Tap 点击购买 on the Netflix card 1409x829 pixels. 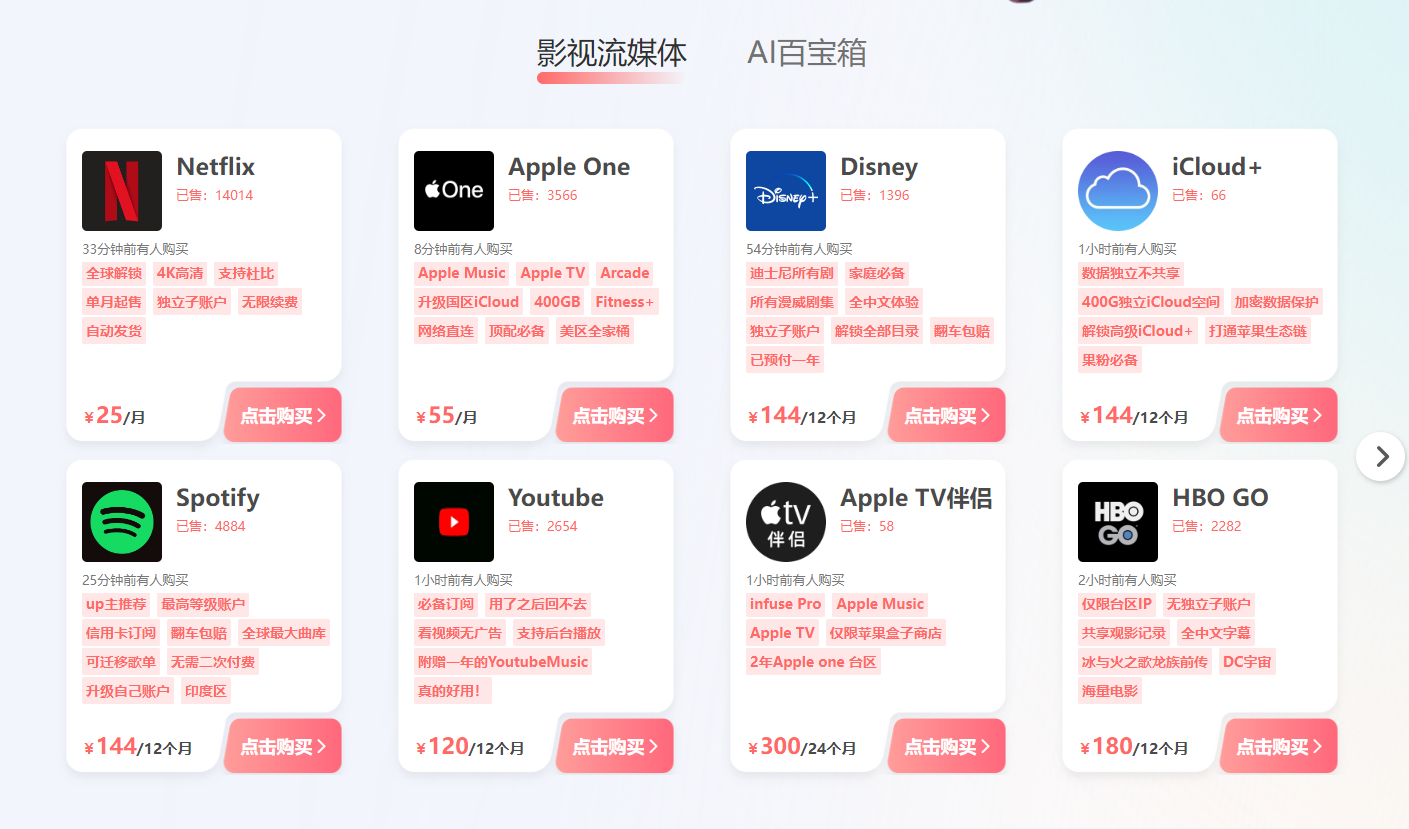(283, 416)
